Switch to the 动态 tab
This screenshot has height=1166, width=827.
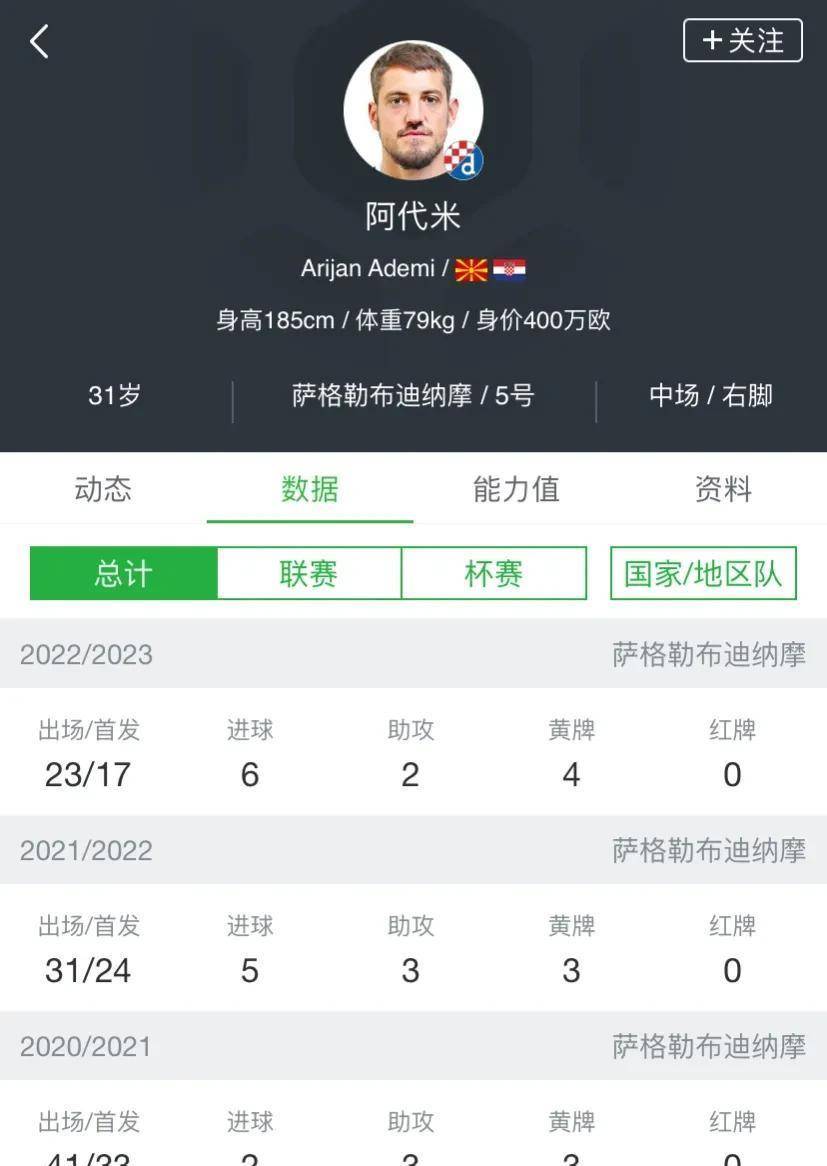103,489
